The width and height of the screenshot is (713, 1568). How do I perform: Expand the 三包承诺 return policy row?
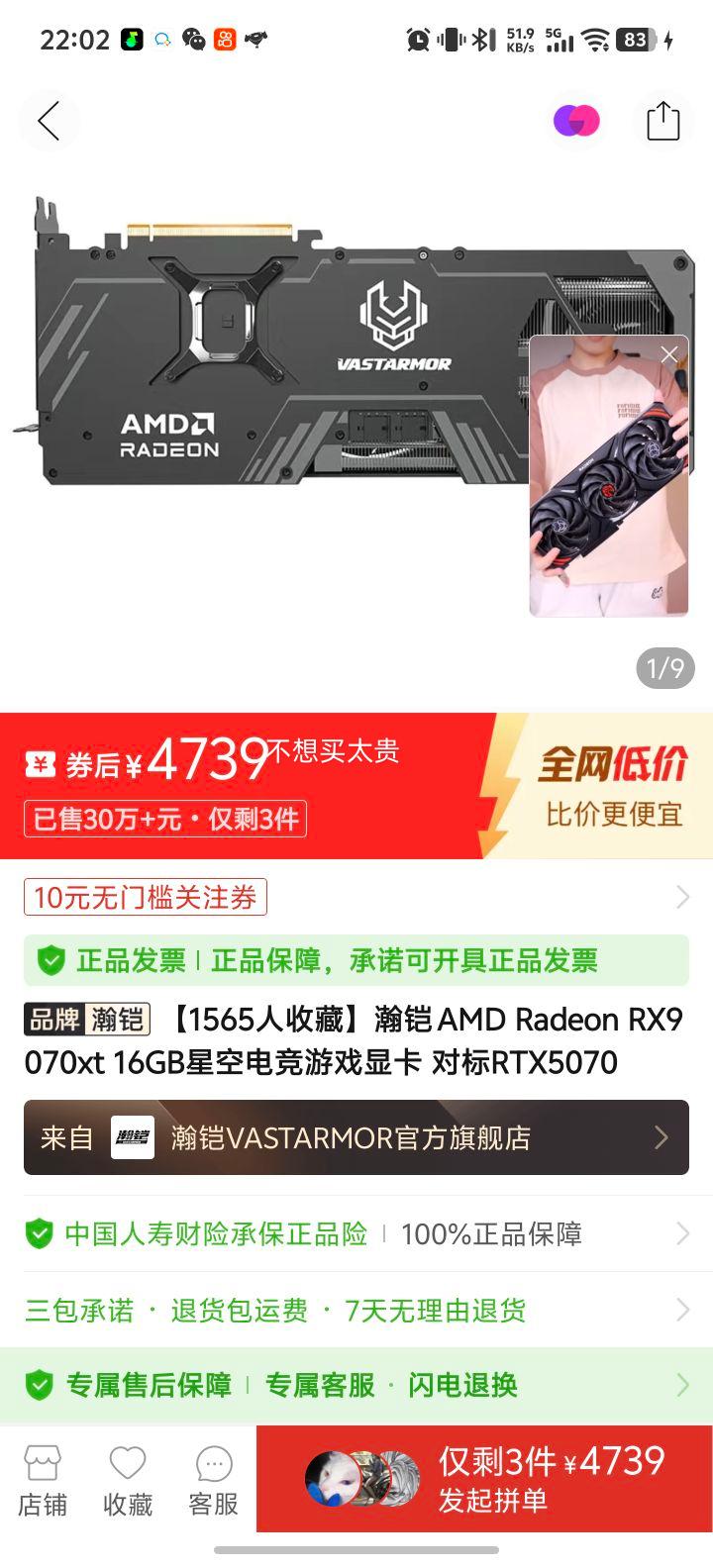point(681,1310)
